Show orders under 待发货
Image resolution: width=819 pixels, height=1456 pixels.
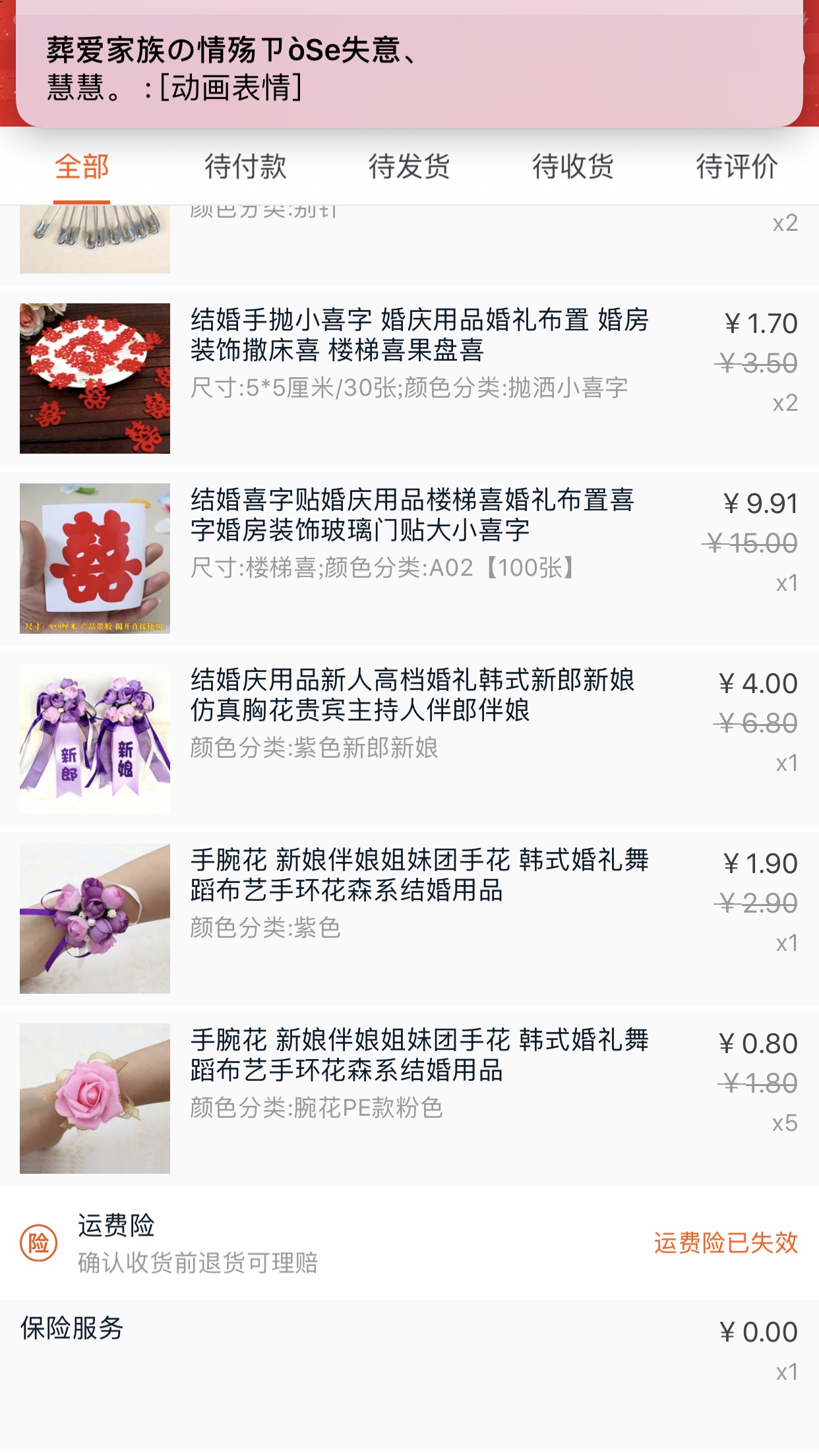click(x=409, y=167)
